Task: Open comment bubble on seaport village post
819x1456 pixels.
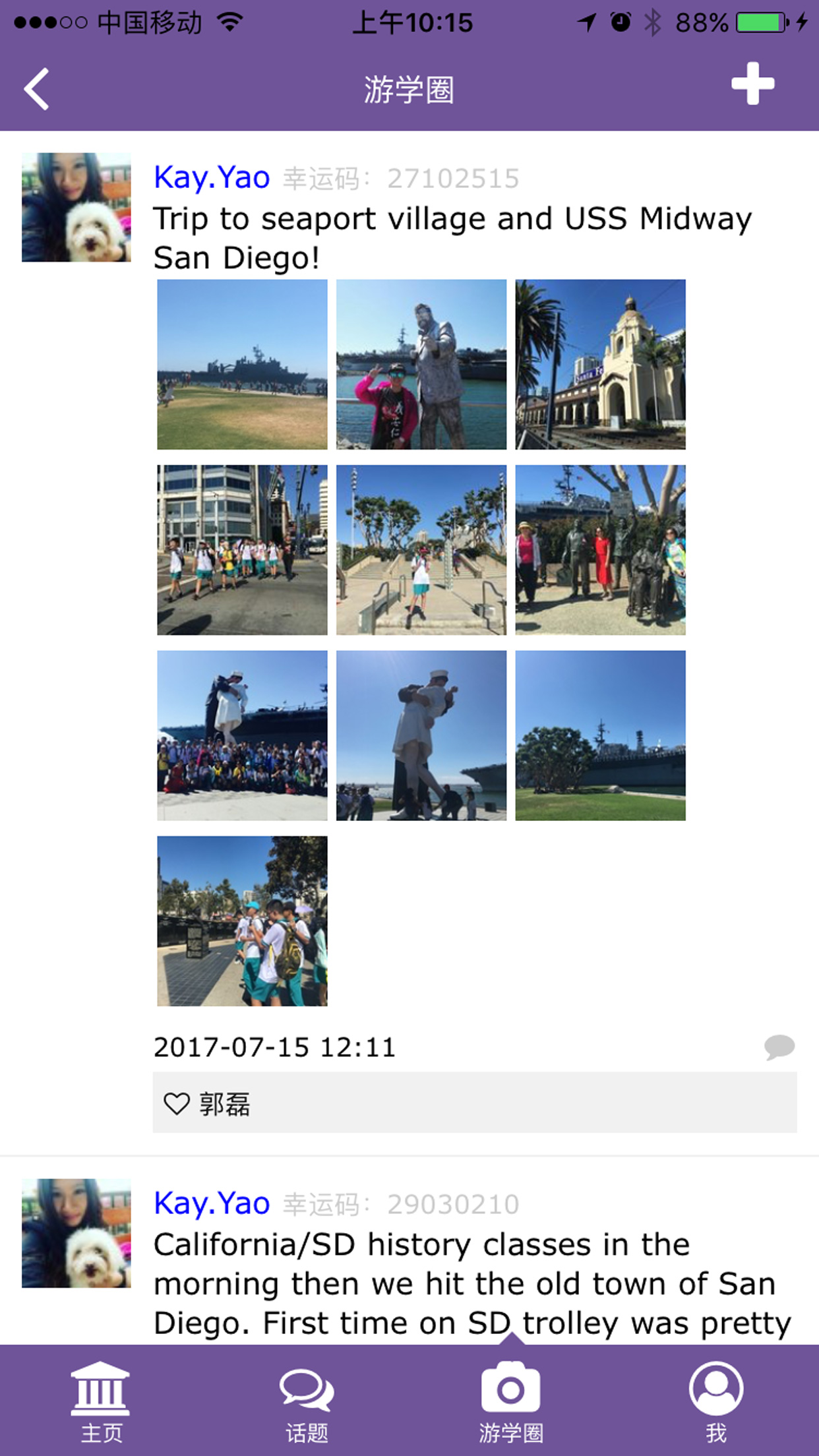Action: tap(779, 1046)
